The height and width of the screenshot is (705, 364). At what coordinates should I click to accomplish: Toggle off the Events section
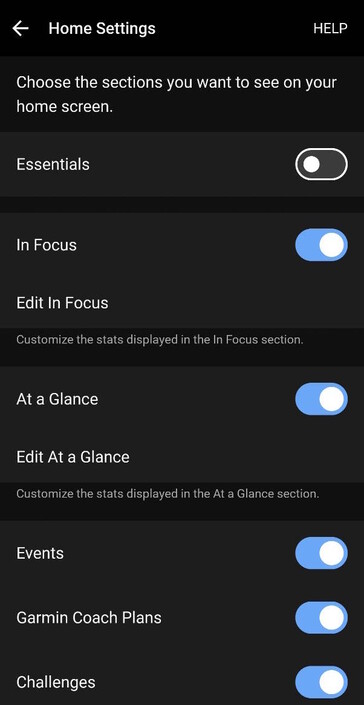pos(321,553)
